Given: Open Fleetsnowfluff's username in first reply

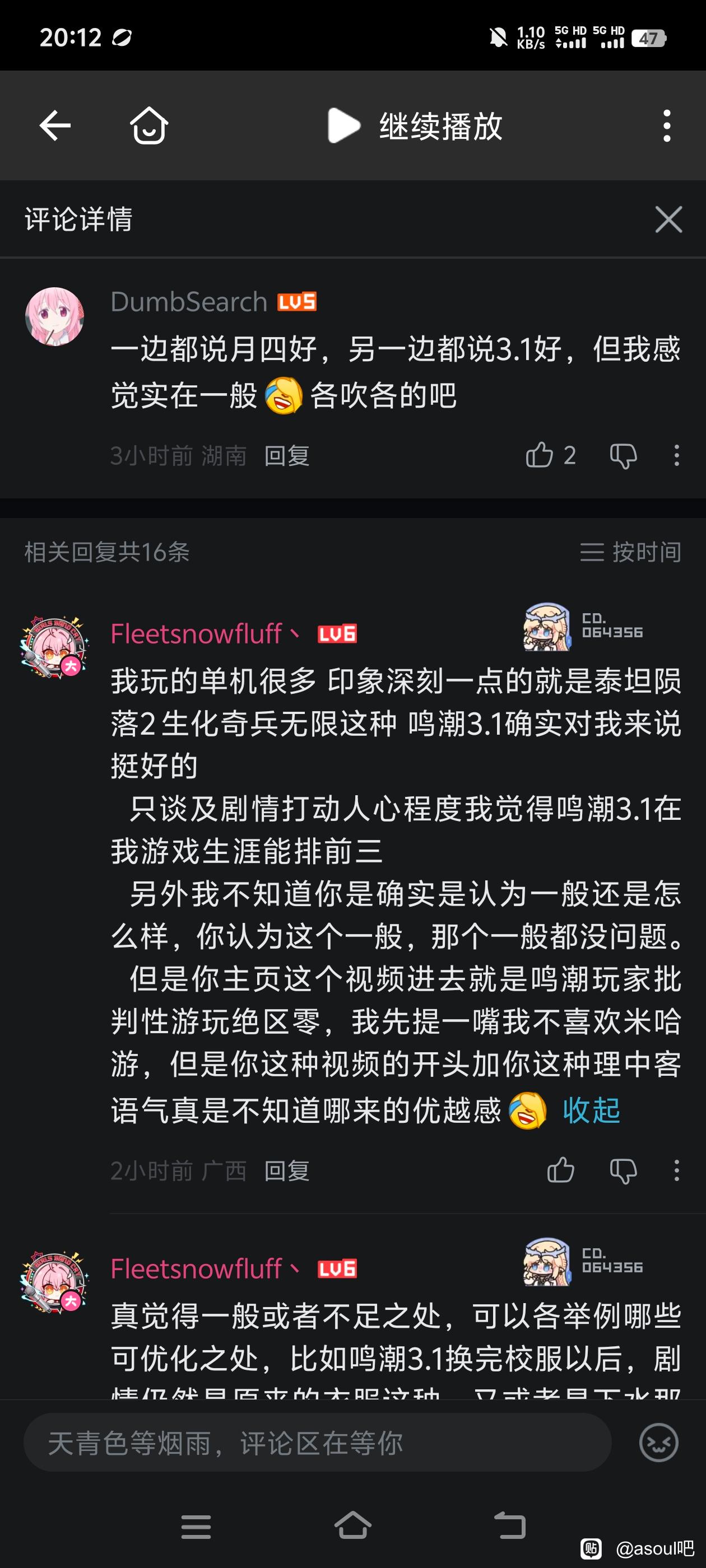Looking at the screenshot, I should 196,634.
